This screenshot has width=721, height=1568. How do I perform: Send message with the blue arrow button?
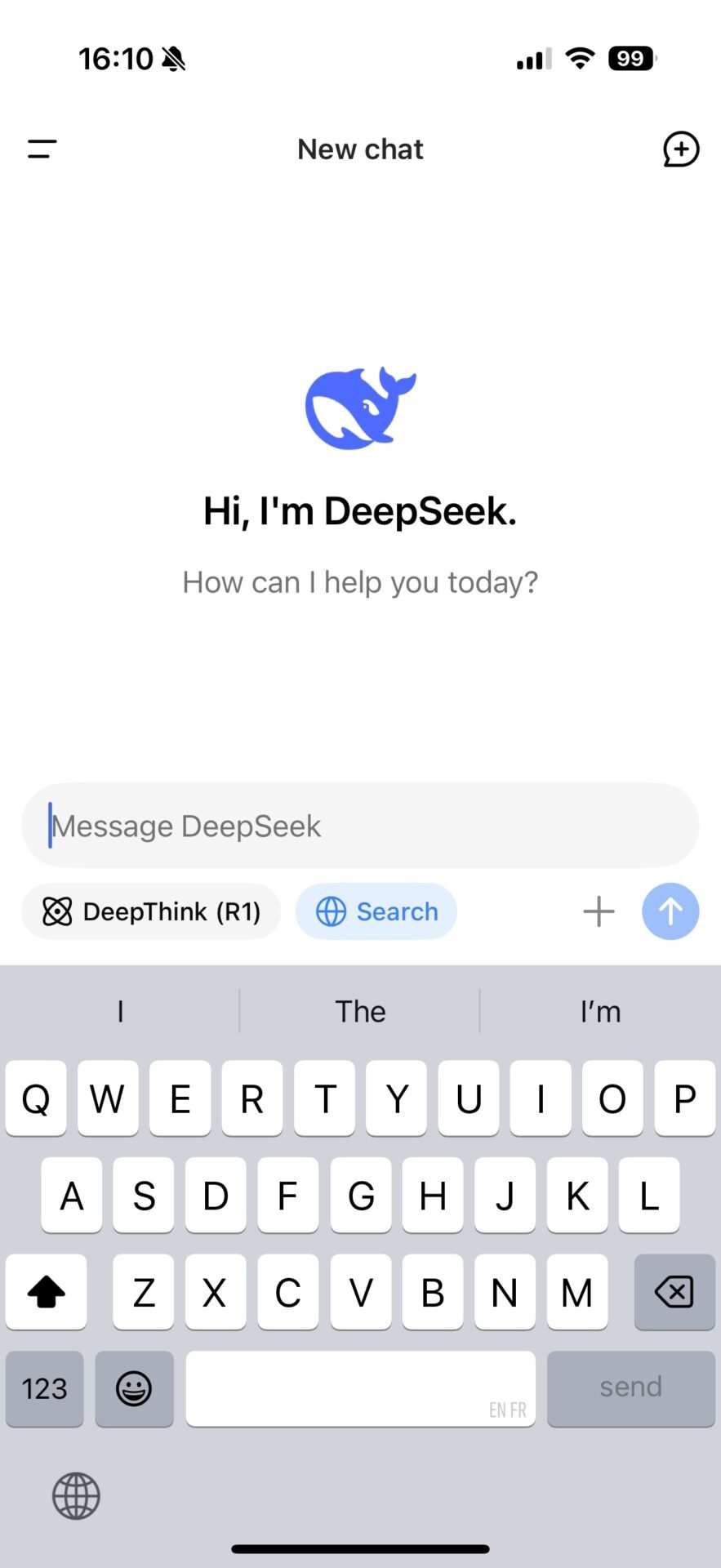pos(670,911)
